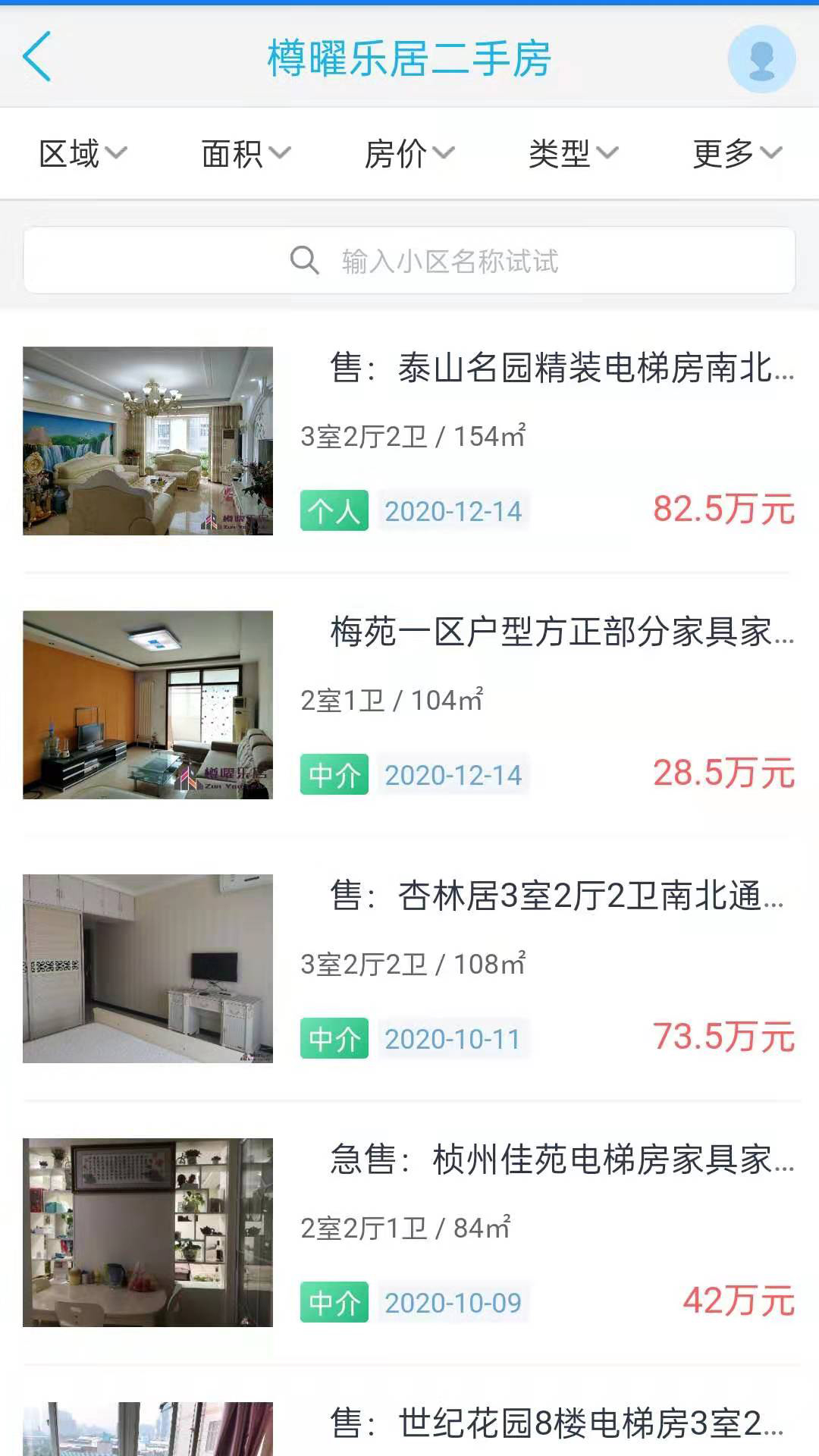Expand the 区域 filter dropdown
This screenshot has width=819, height=1456.
coord(82,154)
